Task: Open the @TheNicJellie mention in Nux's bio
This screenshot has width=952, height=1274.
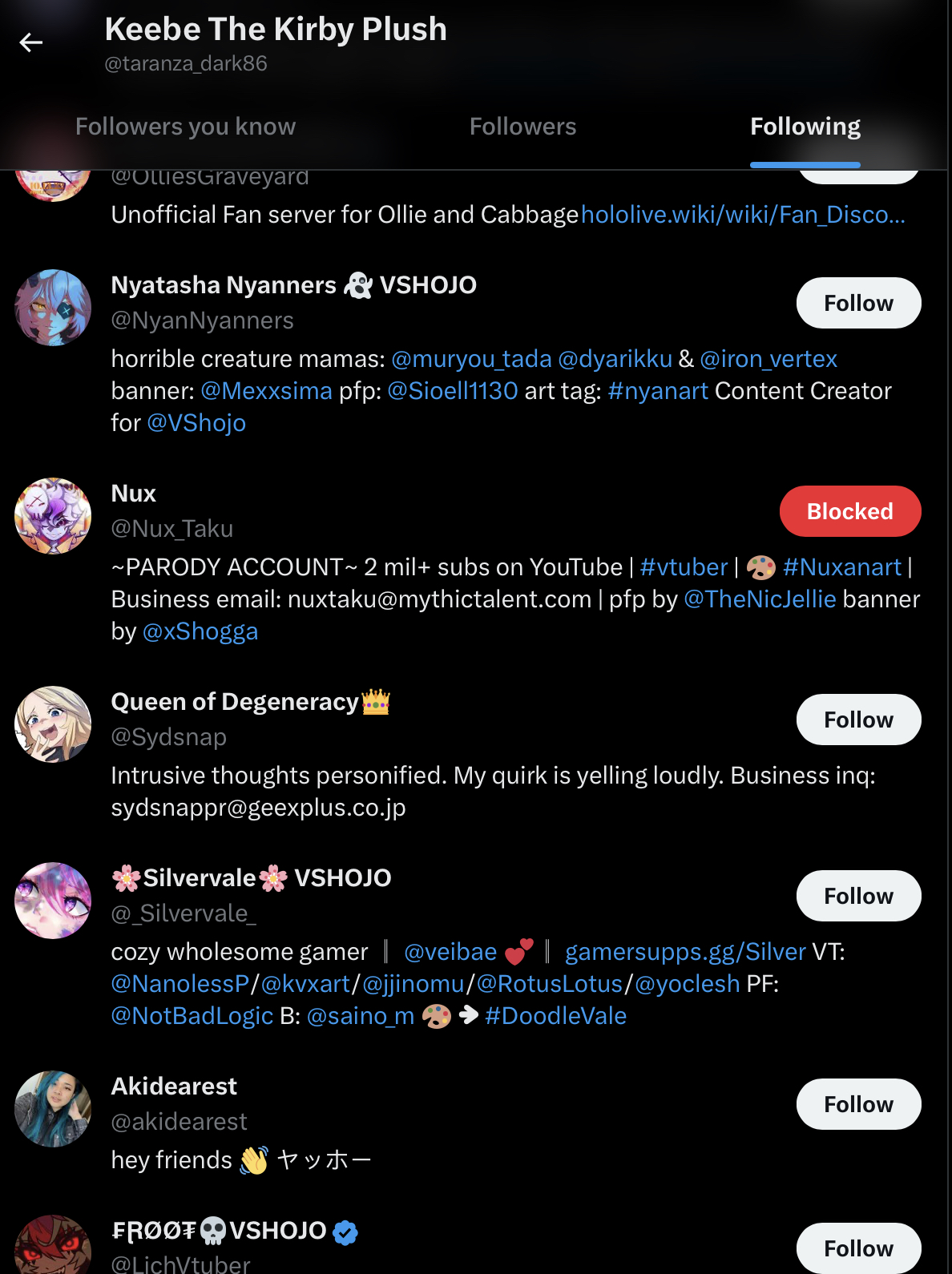Action: [x=760, y=599]
